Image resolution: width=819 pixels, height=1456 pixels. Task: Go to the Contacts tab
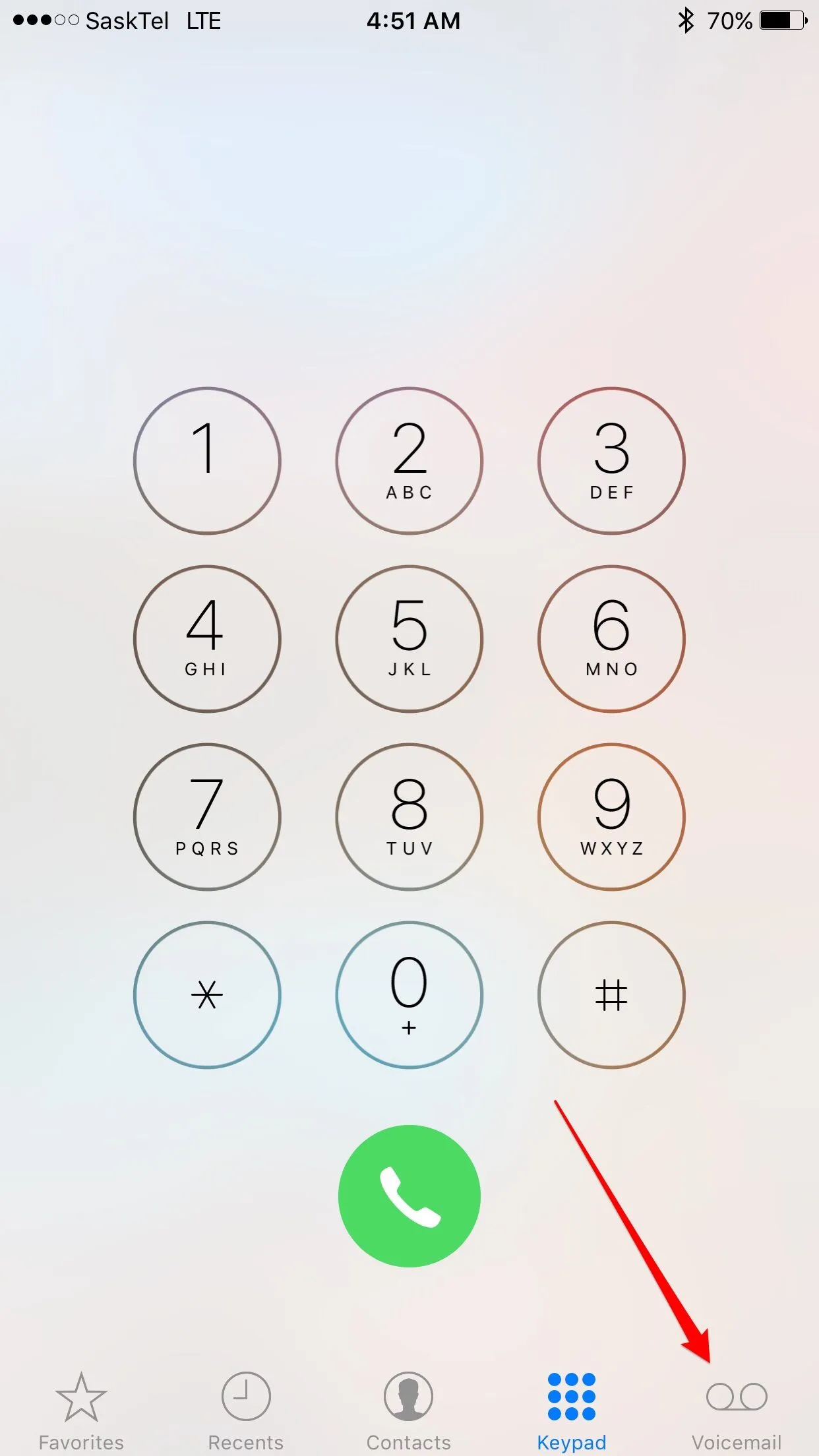[x=409, y=1411]
